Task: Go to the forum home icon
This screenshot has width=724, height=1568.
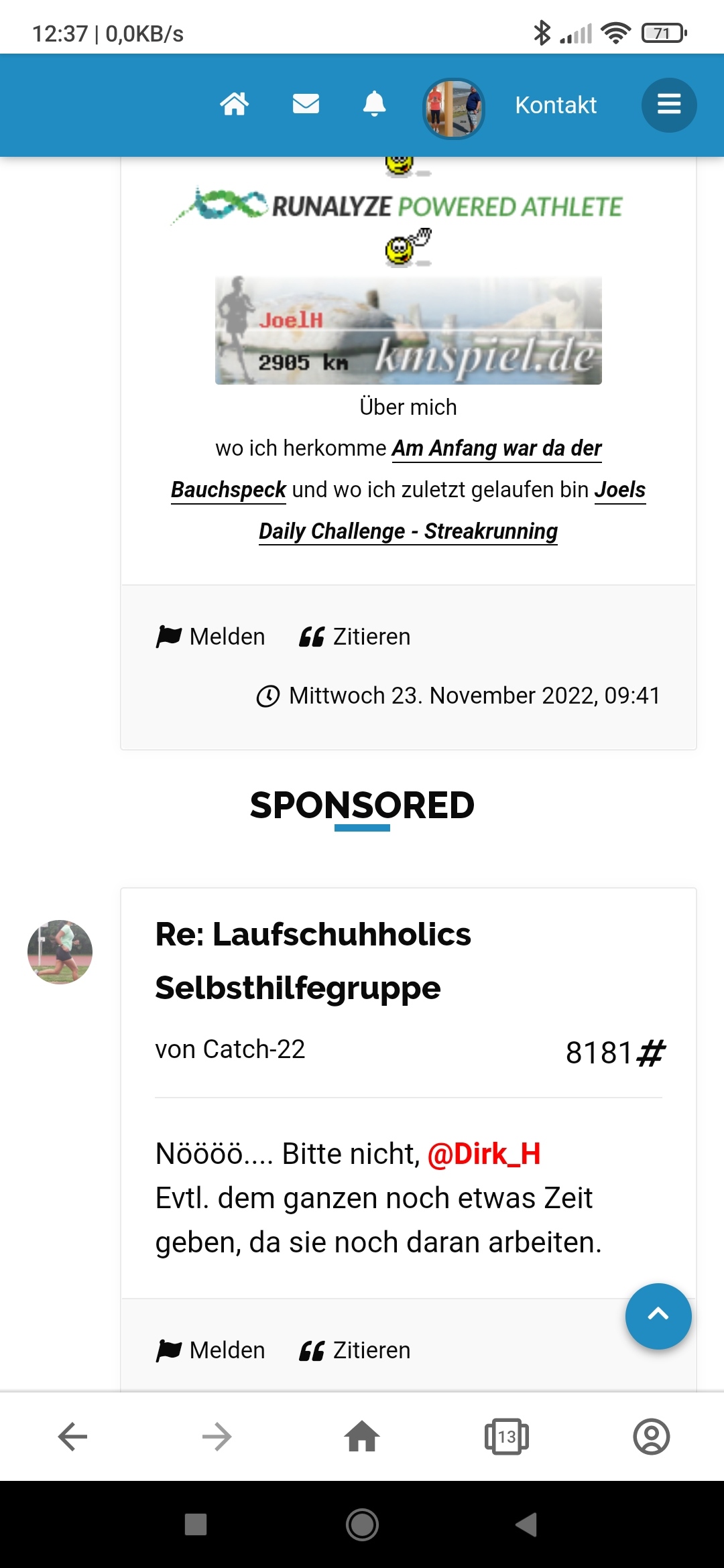Action: (235, 105)
